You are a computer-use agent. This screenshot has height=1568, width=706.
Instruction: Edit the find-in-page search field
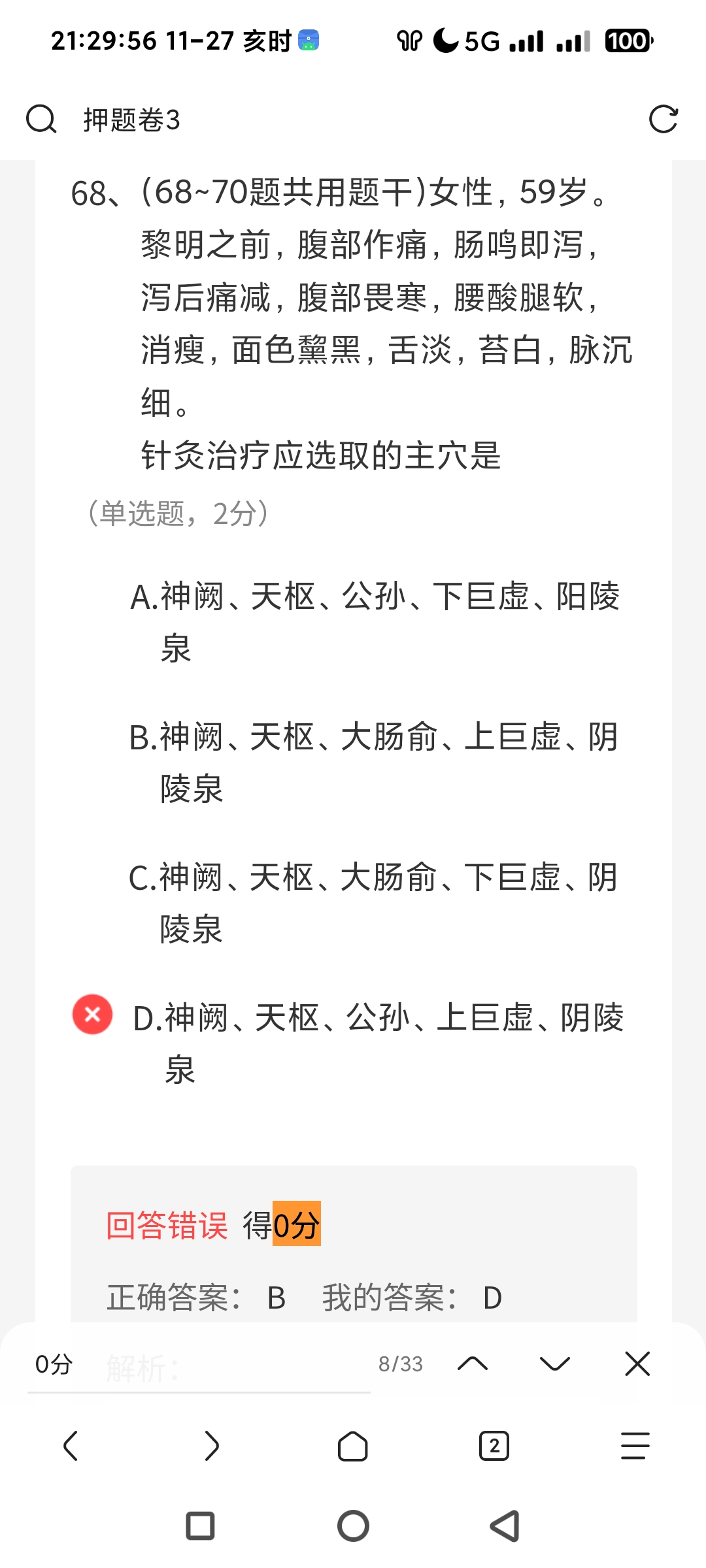tap(196, 1364)
